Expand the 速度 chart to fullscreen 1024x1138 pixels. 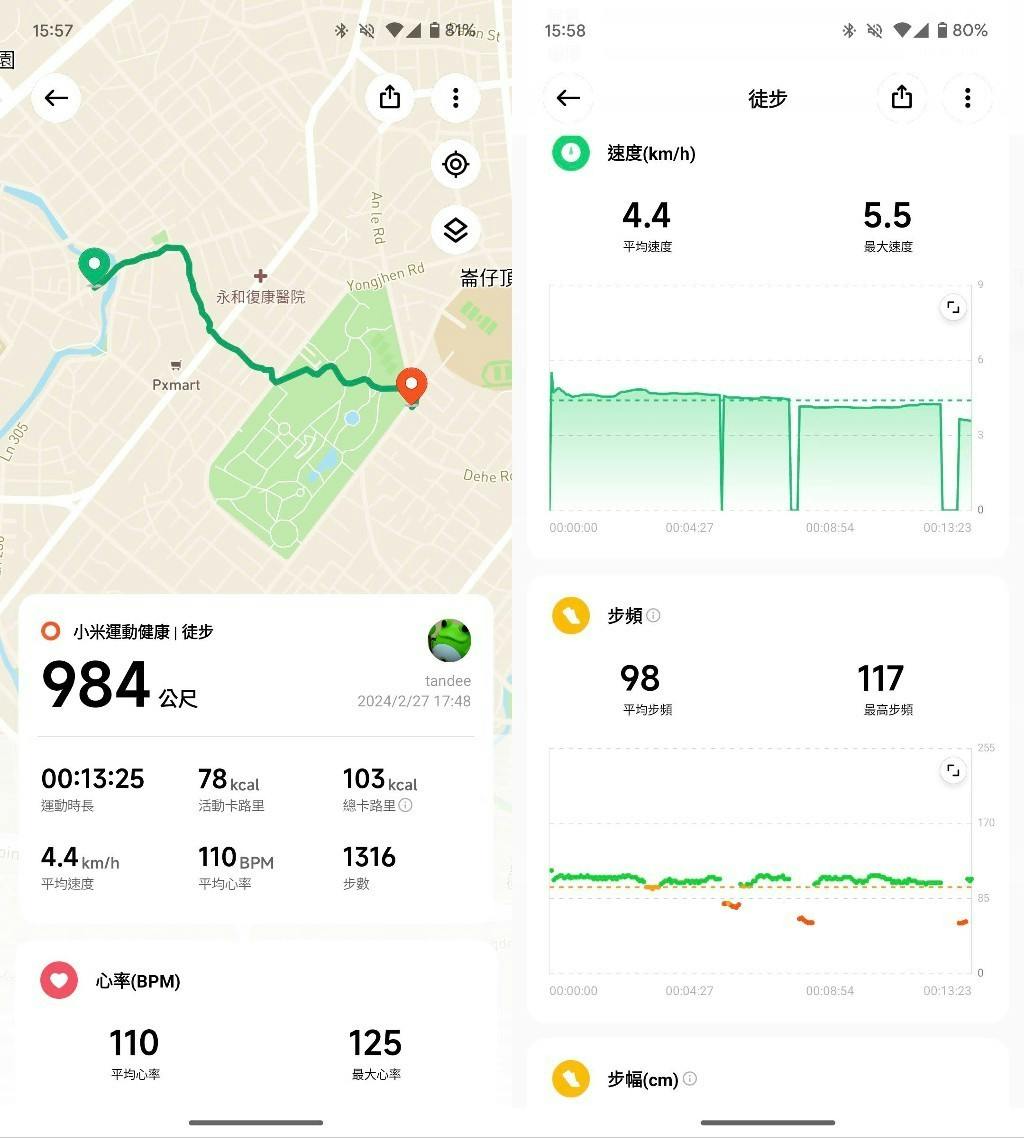coord(953,308)
